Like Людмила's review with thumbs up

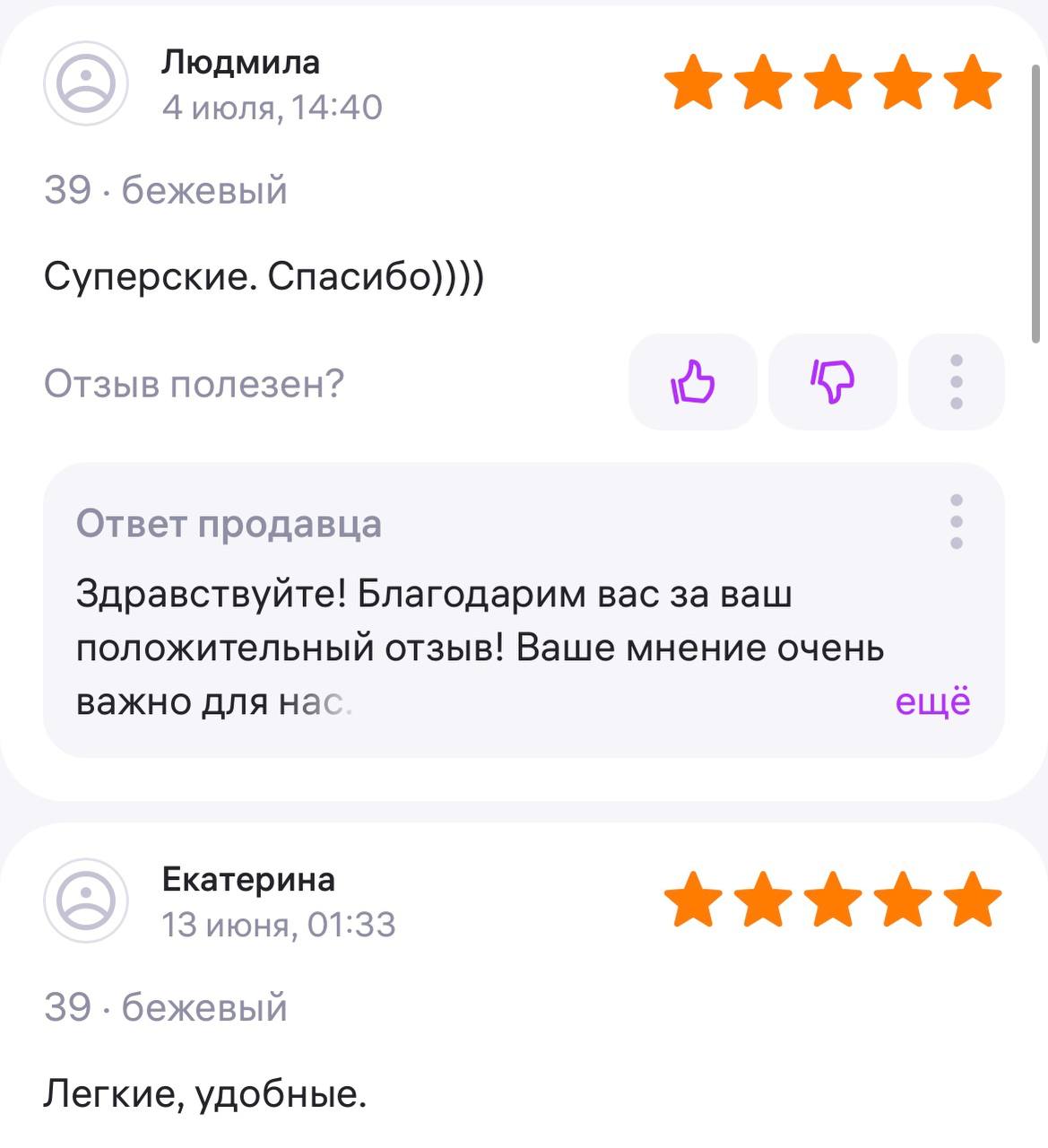[x=692, y=382]
